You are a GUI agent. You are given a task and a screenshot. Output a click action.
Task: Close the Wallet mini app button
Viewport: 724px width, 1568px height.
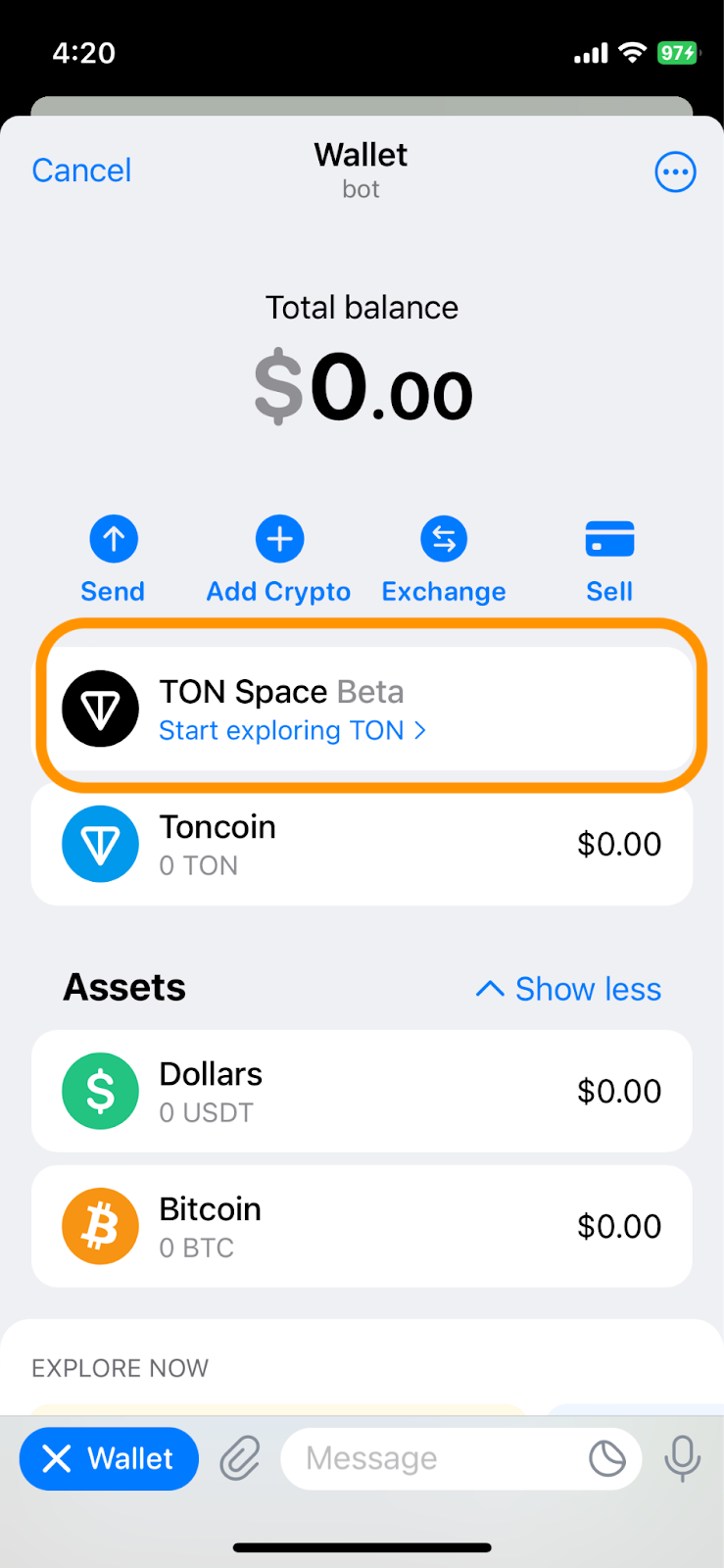109,1458
